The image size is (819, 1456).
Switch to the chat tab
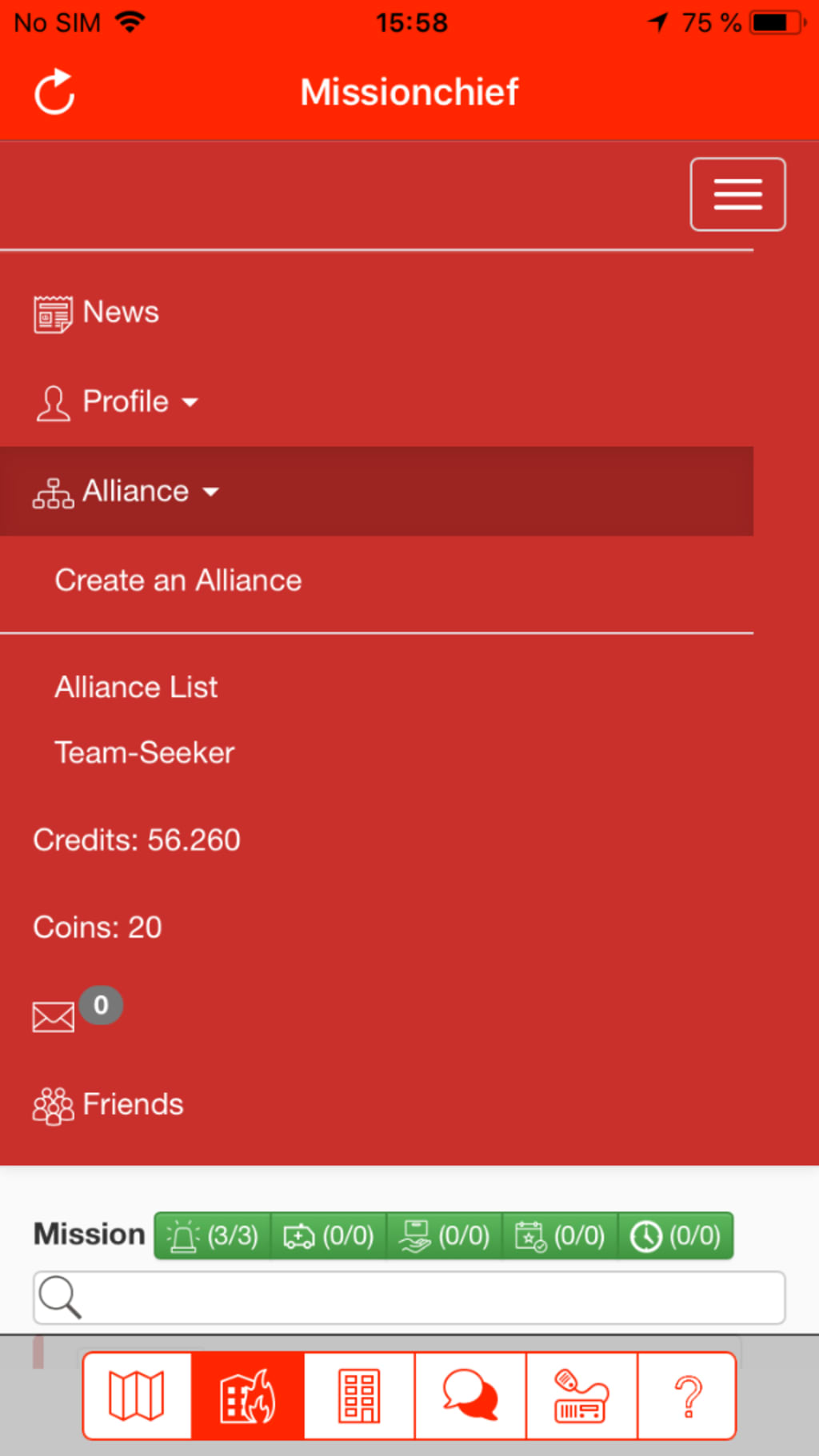(470, 1396)
